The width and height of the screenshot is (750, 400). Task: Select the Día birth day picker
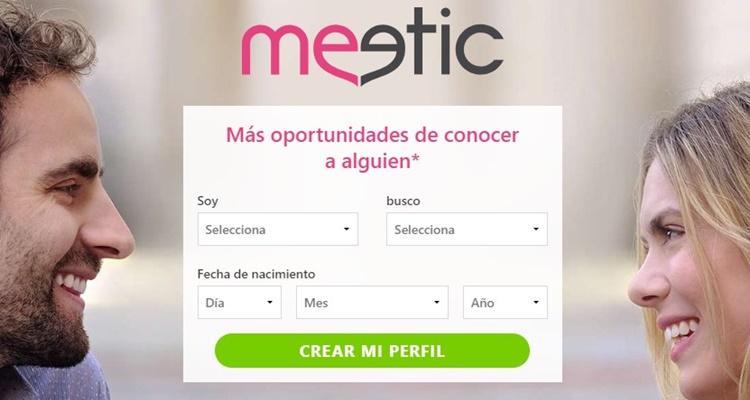point(239,302)
